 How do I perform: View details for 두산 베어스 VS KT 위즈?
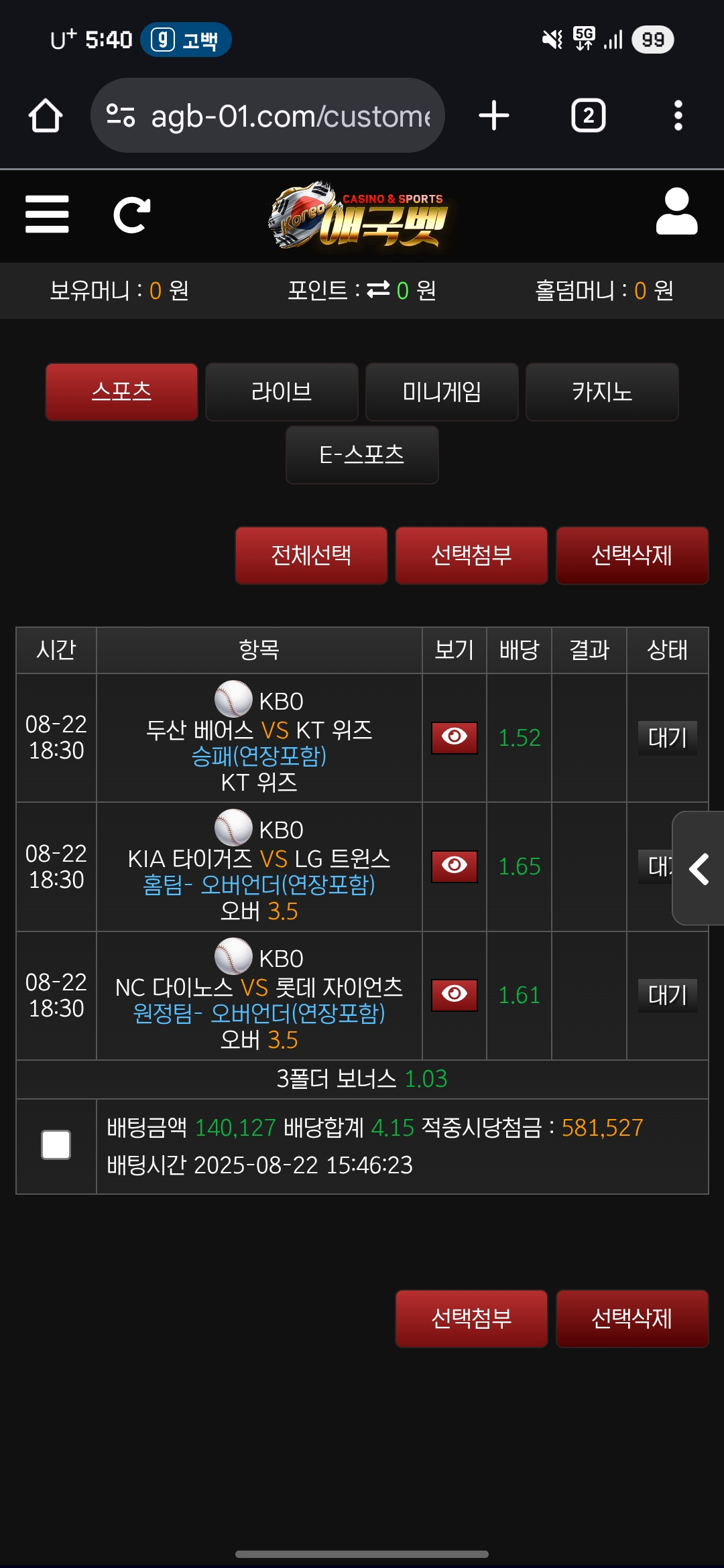pyautogui.click(x=454, y=737)
